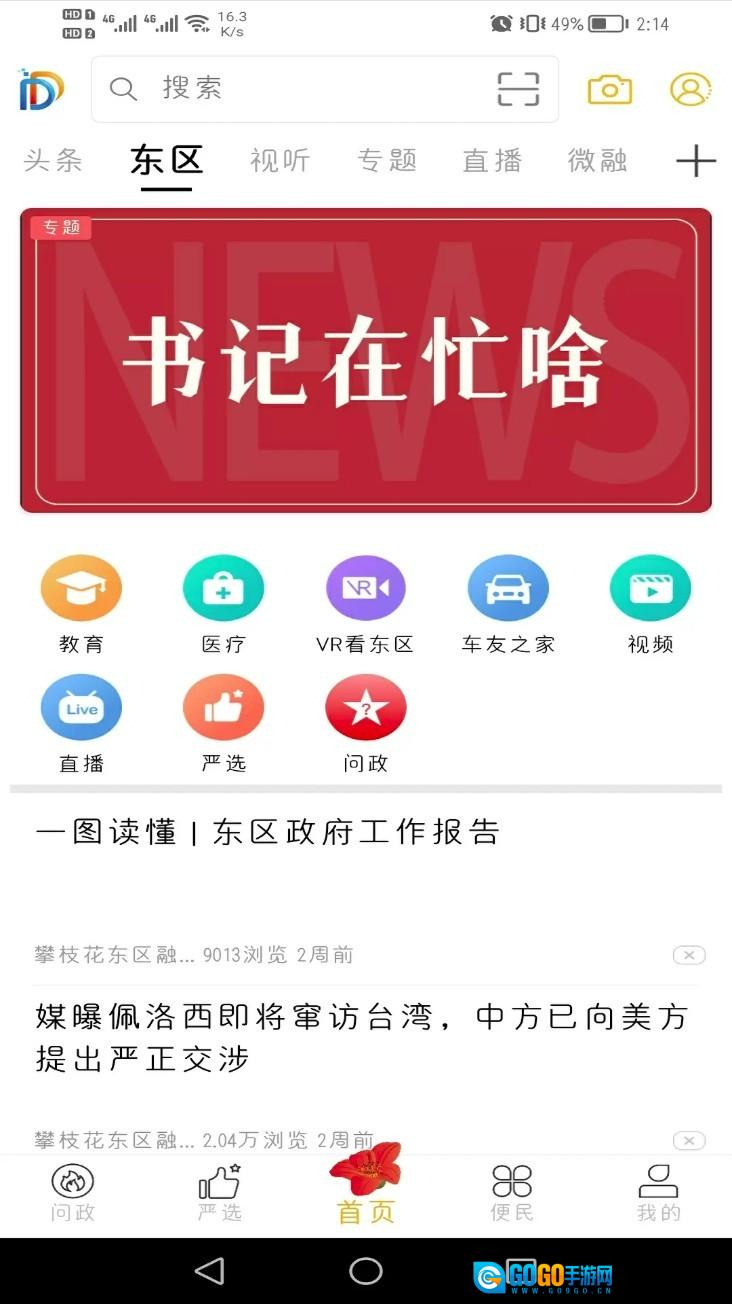Switch to the 视听 tab

coord(280,160)
